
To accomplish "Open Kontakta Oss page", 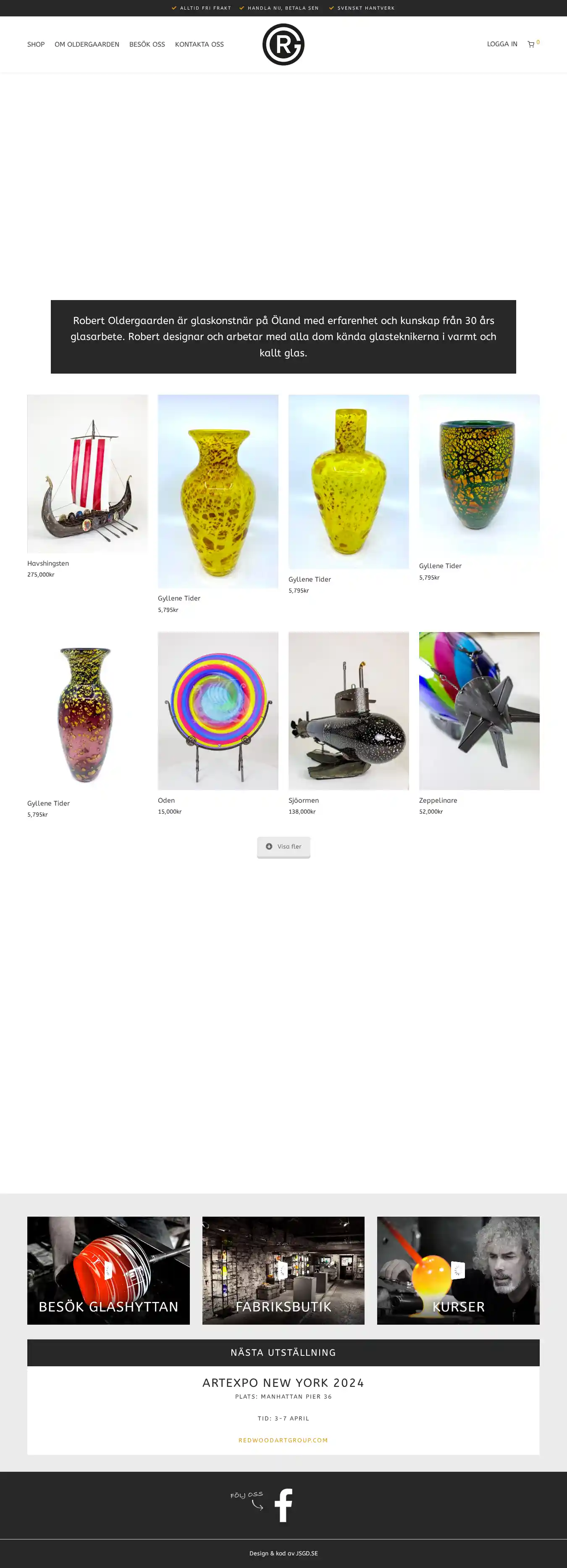I will pos(199,45).
